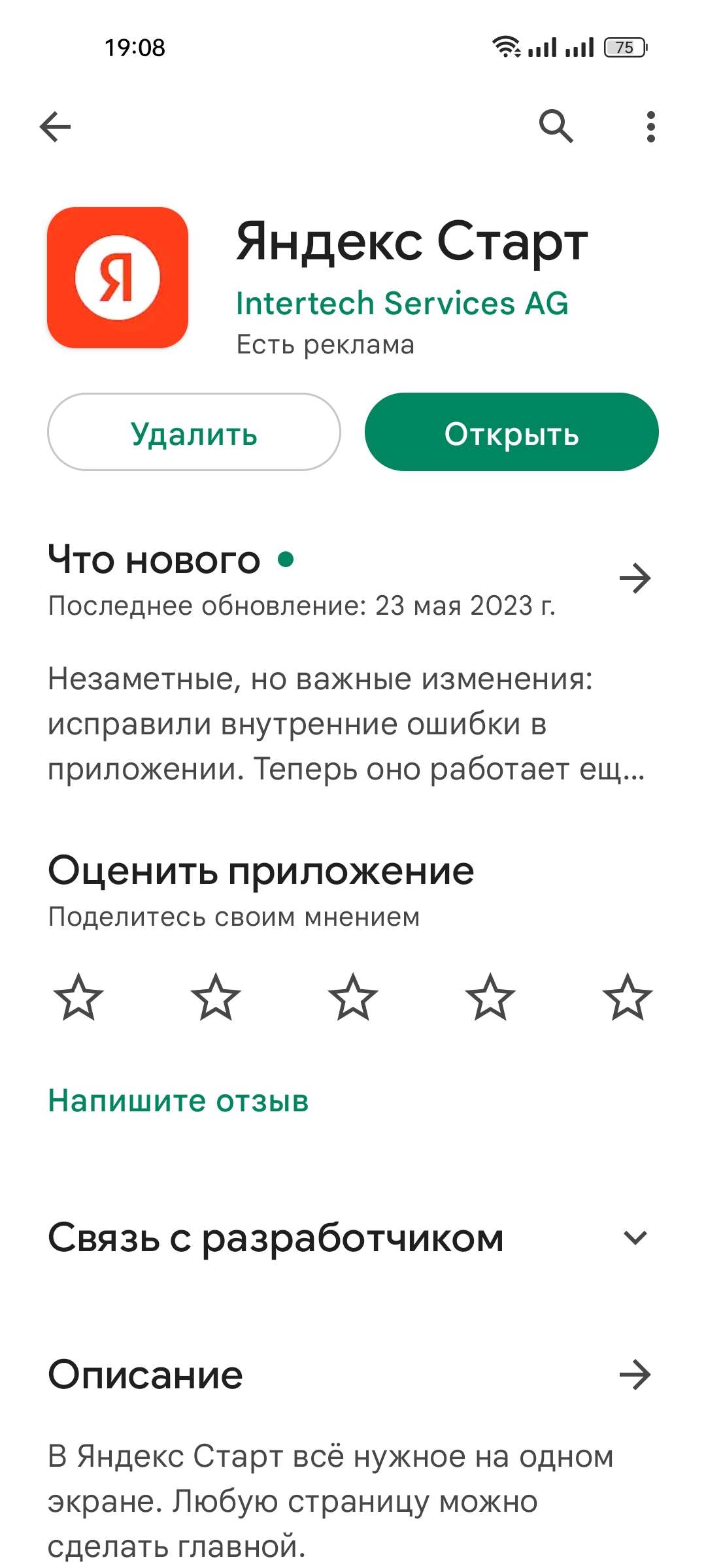Open developer Intertech Services AG page

[401, 303]
